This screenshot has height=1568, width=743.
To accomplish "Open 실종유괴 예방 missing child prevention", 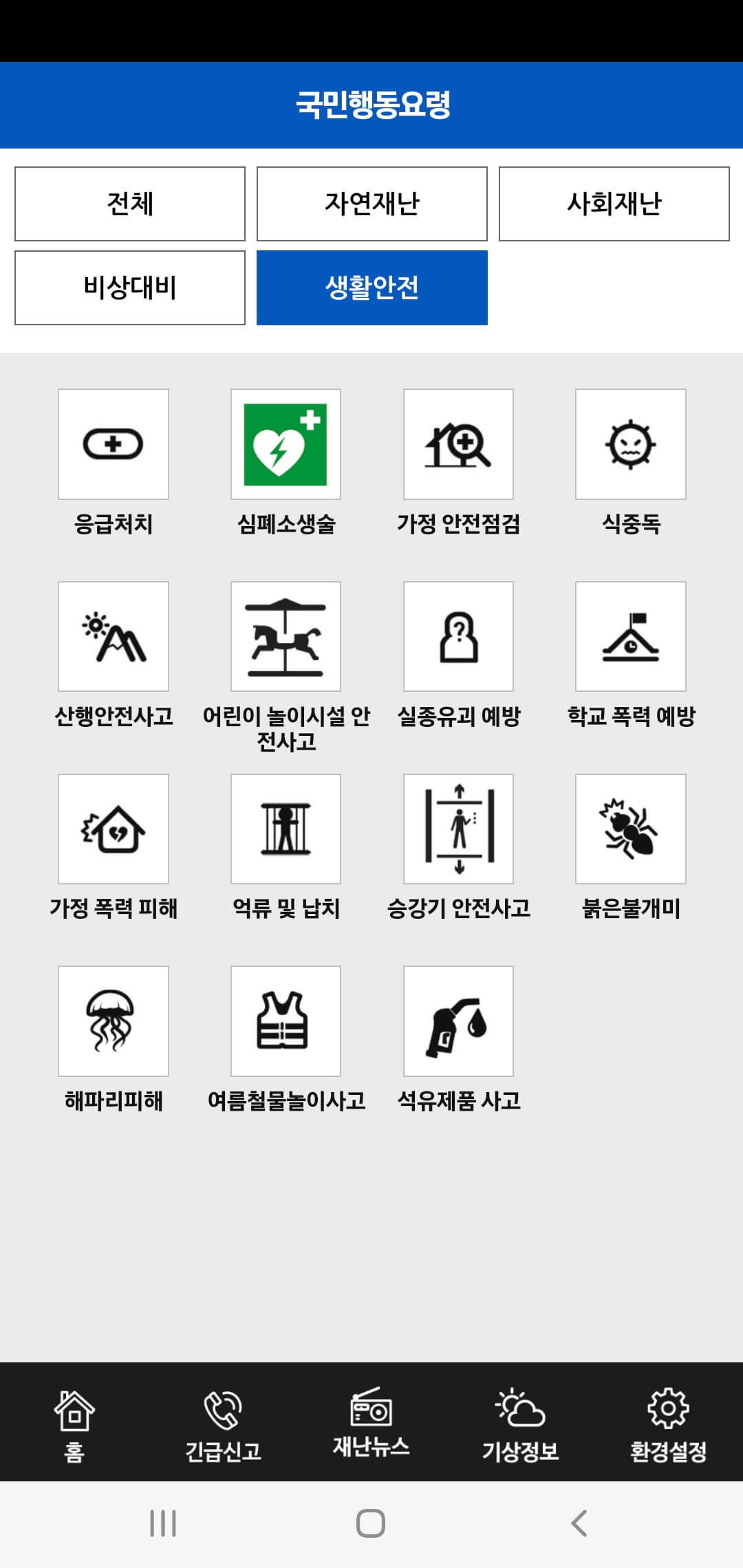I will click(x=458, y=636).
